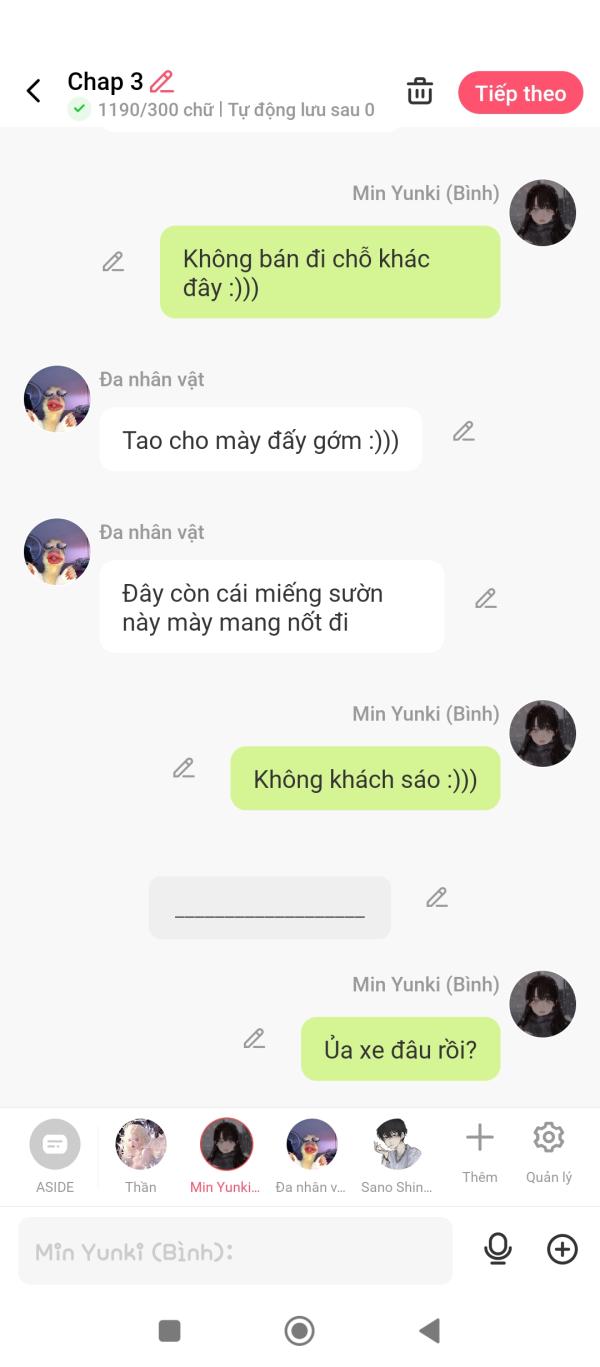Edit the message "Không khách sáo"

pyautogui.click(x=183, y=768)
